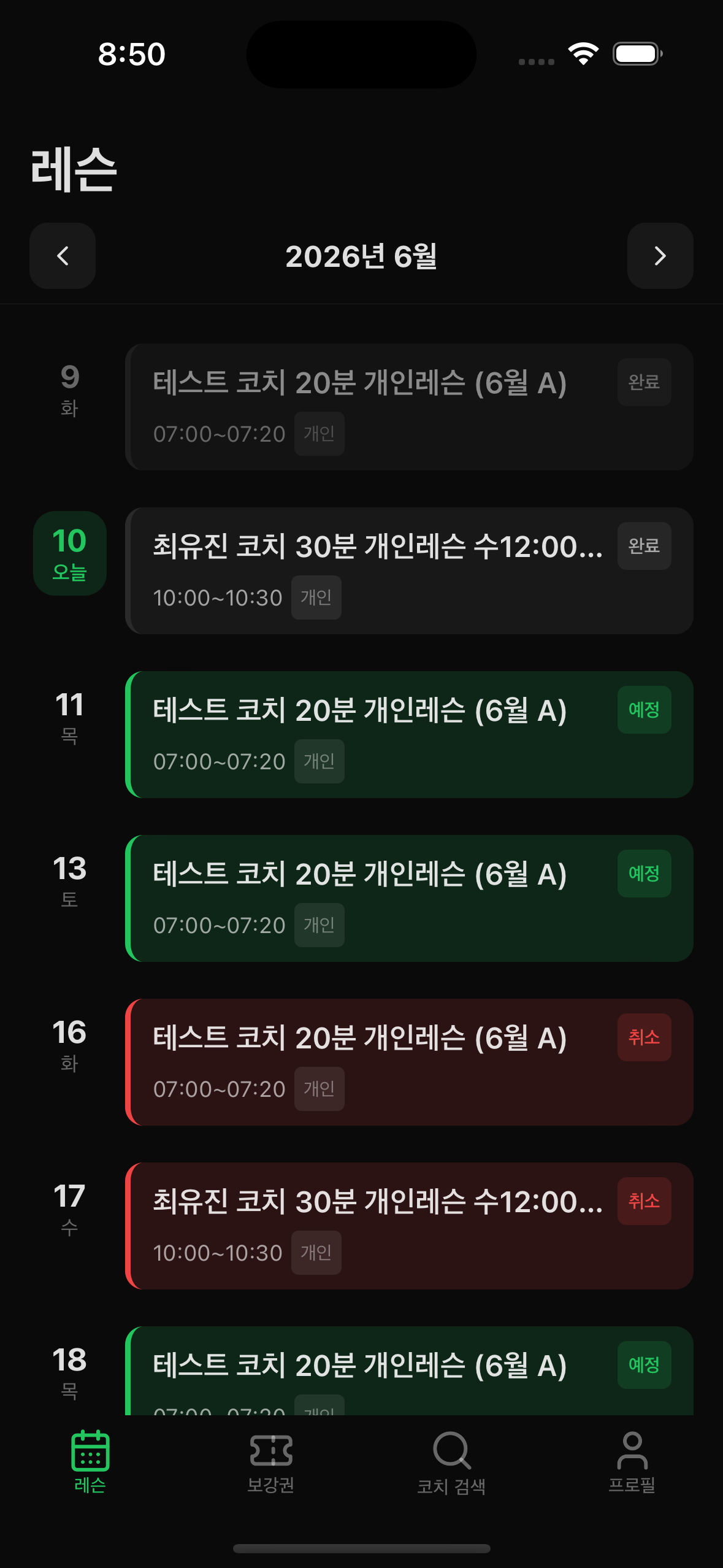Viewport: 723px width, 1568px height.
Task: Switch to the 코치 검색 tab
Action: coord(452,1462)
